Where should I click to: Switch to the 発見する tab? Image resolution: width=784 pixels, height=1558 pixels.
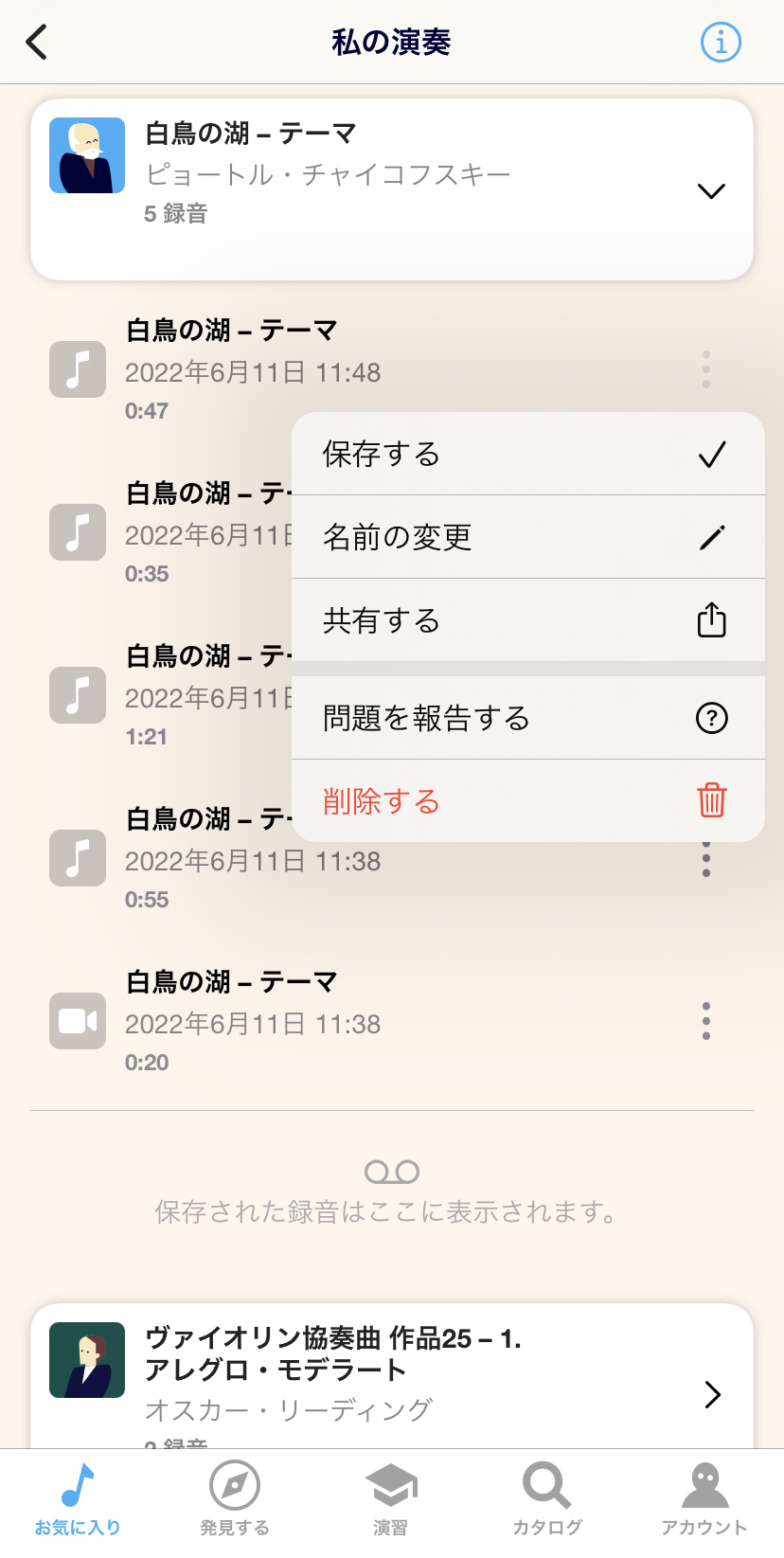click(x=235, y=1499)
